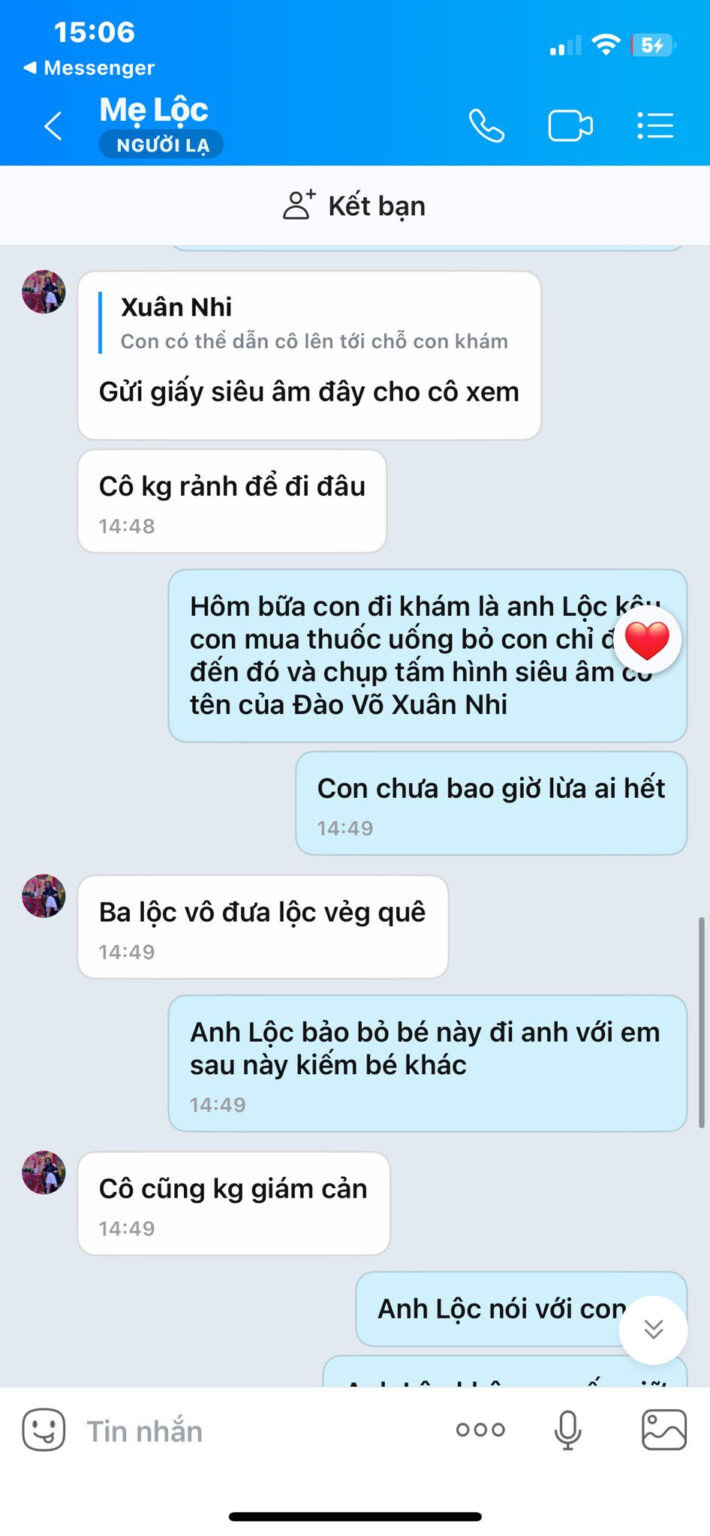Open sender avatar next to Ba lộc message
Screen dimensions: 710x1536
pos(44,896)
